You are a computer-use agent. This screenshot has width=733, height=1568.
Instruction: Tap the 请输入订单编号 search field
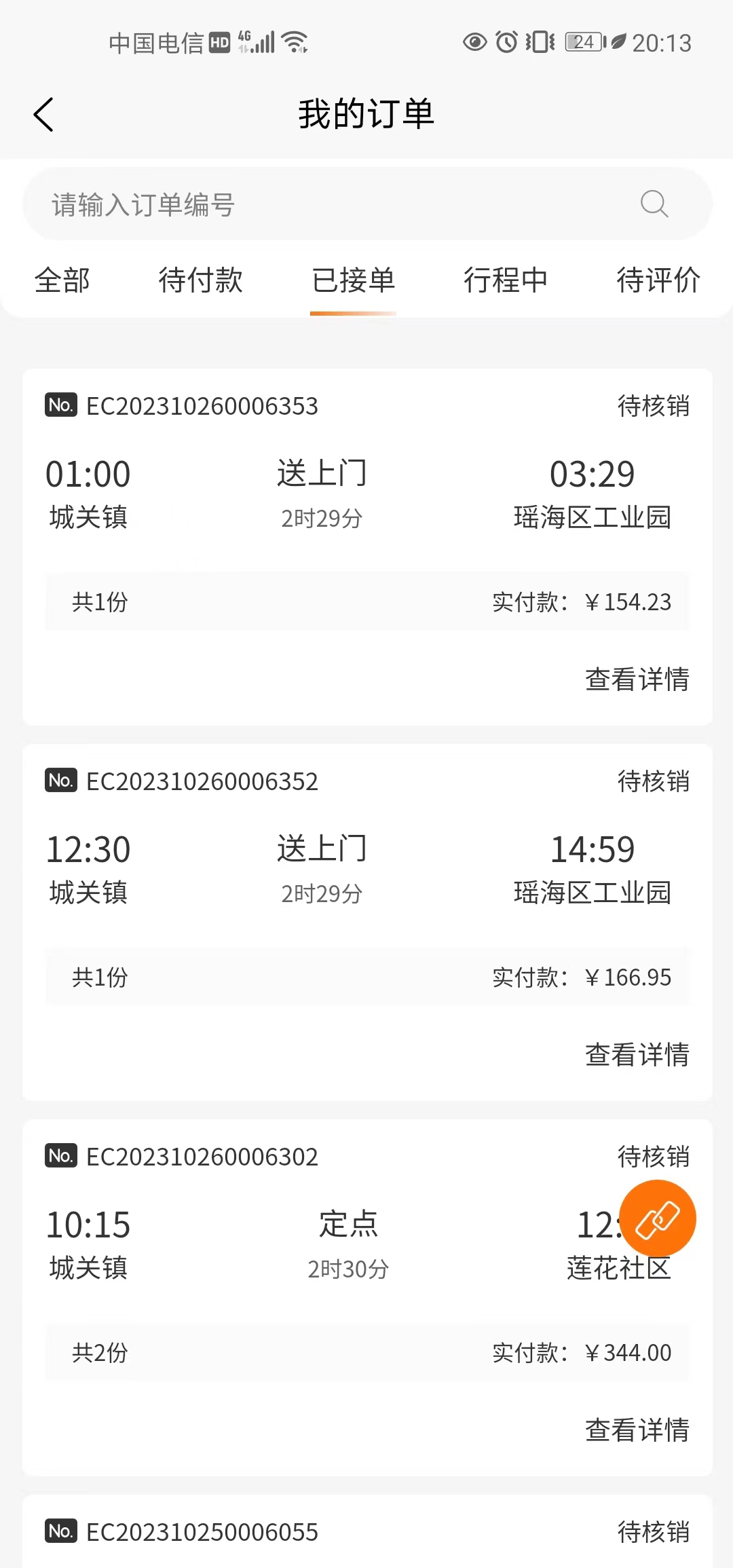coord(326,204)
